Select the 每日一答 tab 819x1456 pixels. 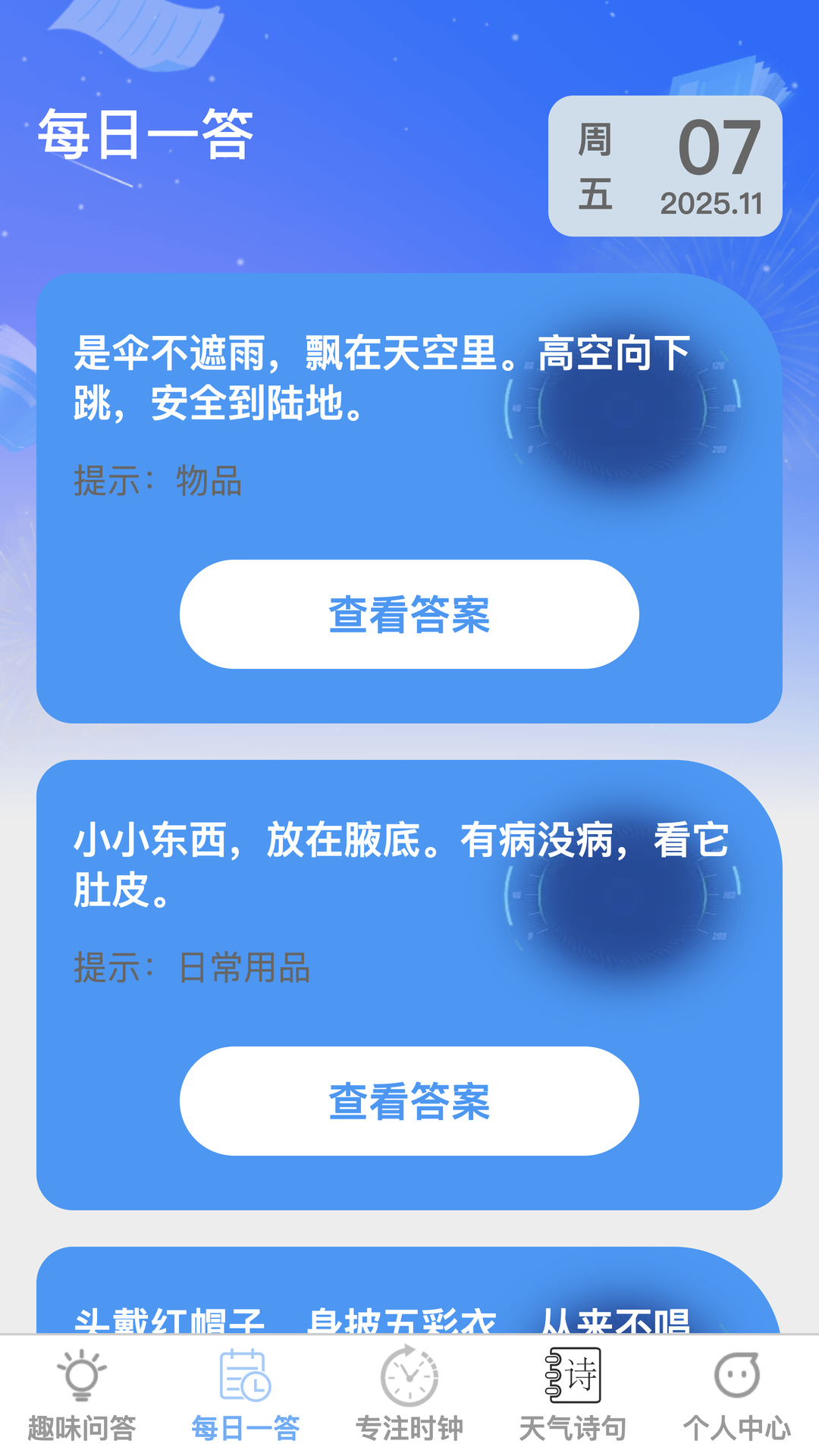[246, 1395]
